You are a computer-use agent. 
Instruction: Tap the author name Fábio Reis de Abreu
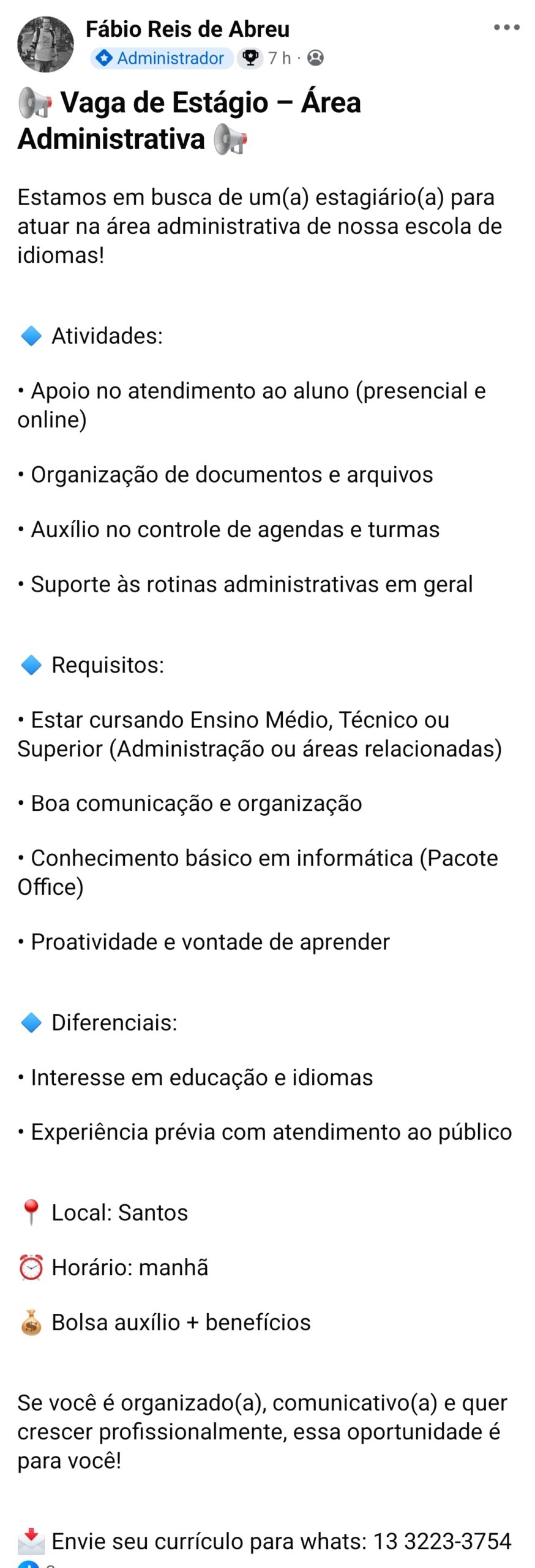(x=187, y=29)
